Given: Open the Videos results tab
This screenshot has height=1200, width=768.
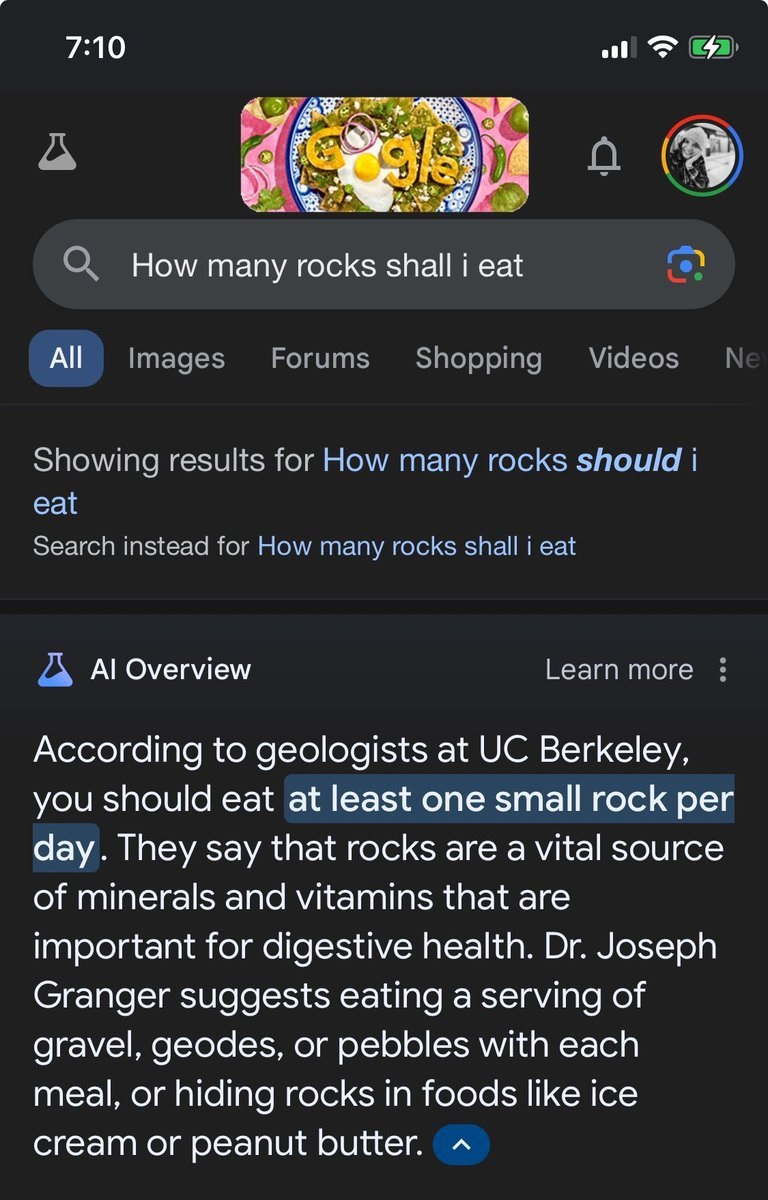Looking at the screenshot, I should (633, 358).
